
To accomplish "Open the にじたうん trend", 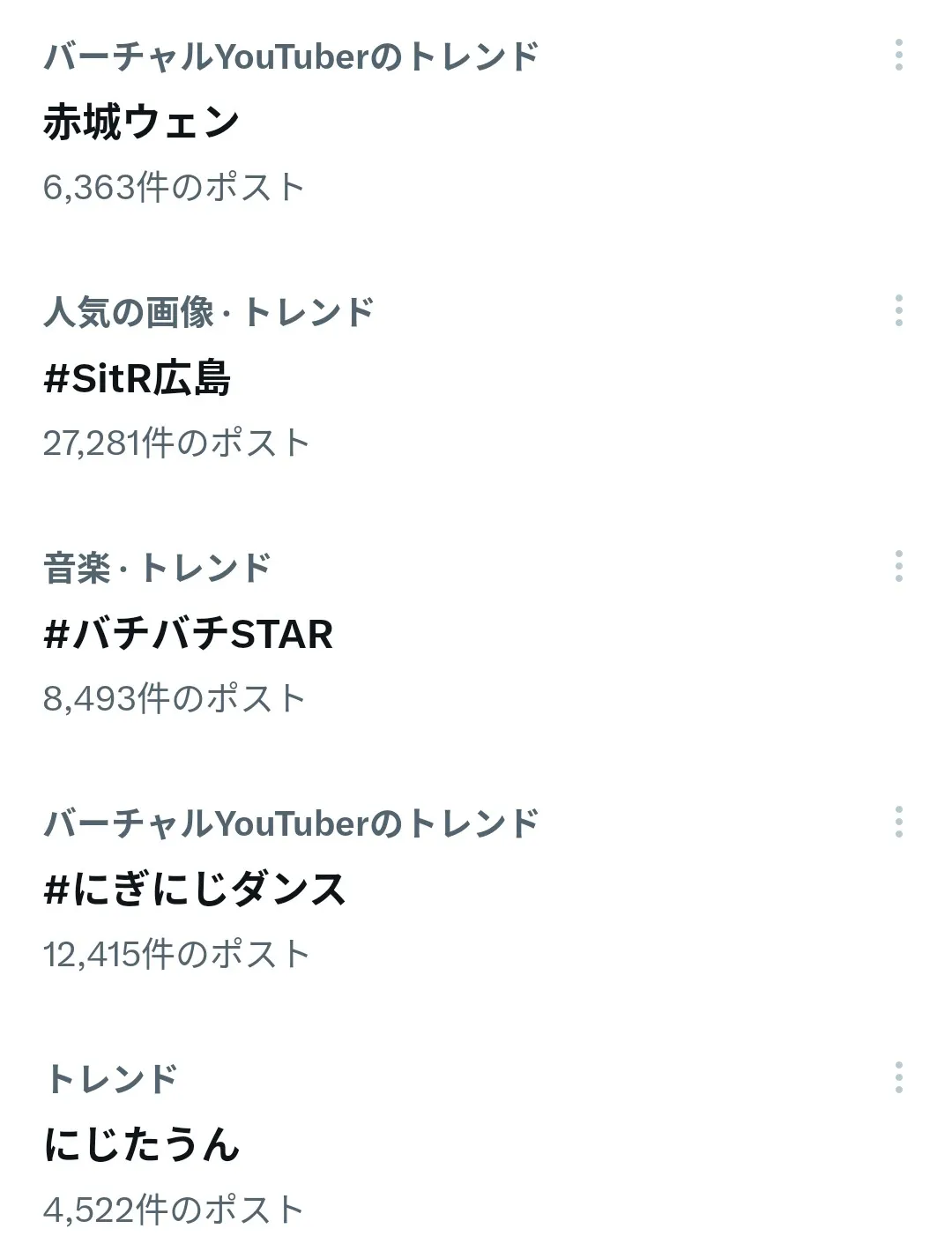I will point(142,1144).
